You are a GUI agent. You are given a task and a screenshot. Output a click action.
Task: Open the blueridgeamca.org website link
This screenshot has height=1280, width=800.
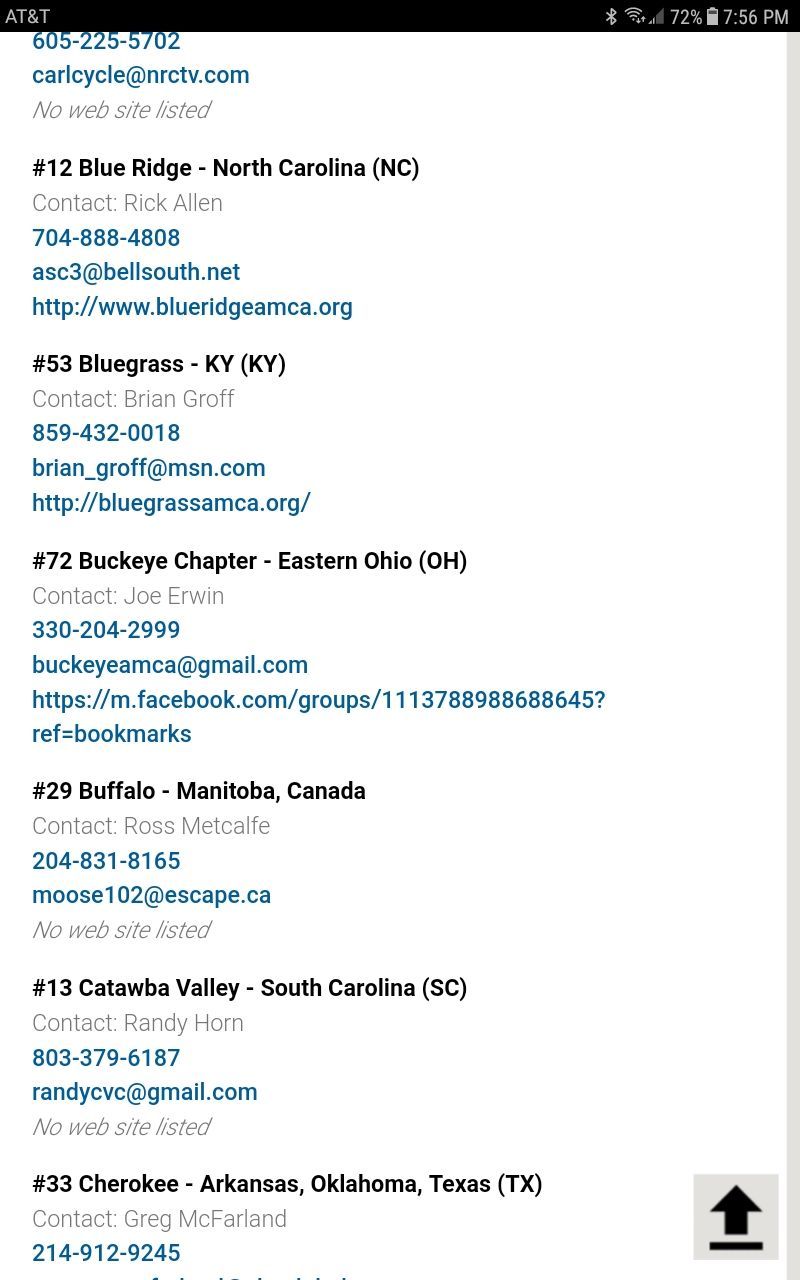click(192, 307)
